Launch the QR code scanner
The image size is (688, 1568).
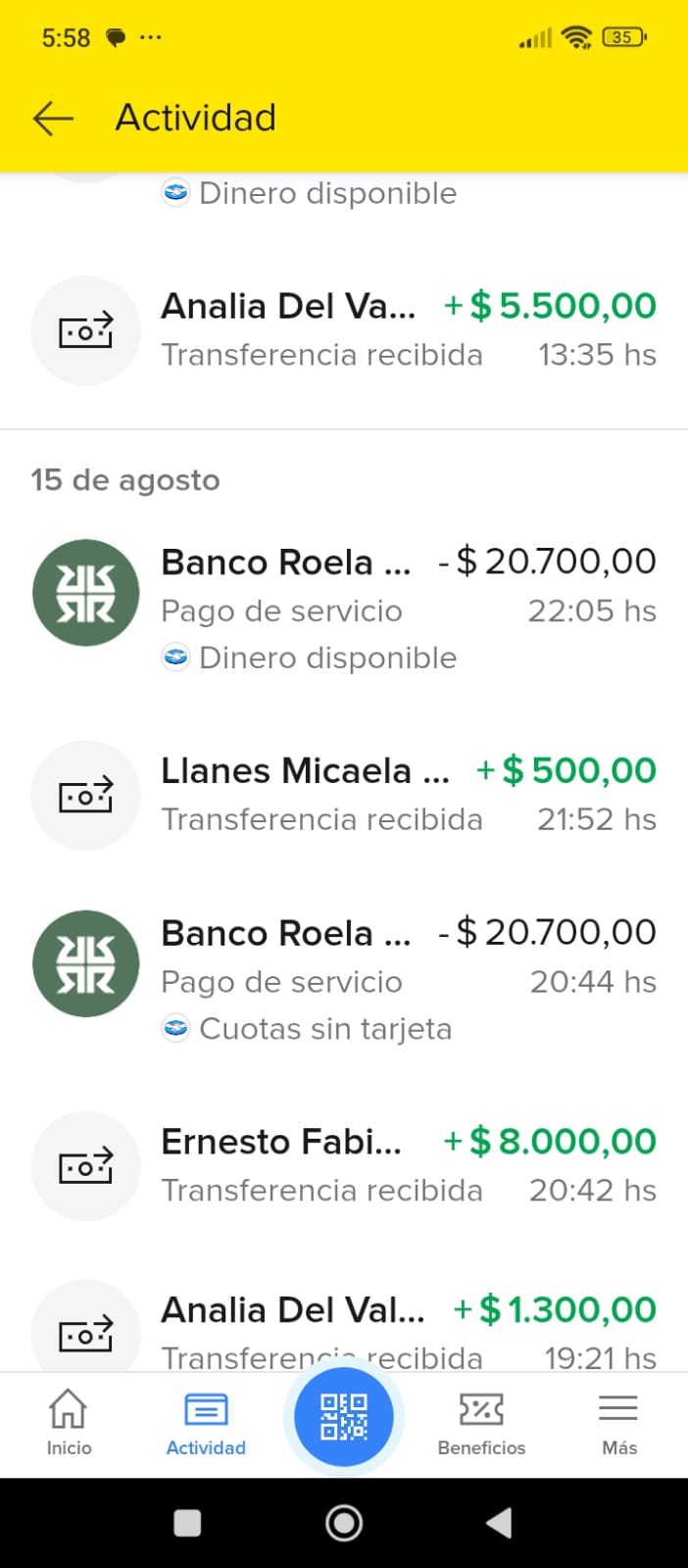[x=344, y=1417]
